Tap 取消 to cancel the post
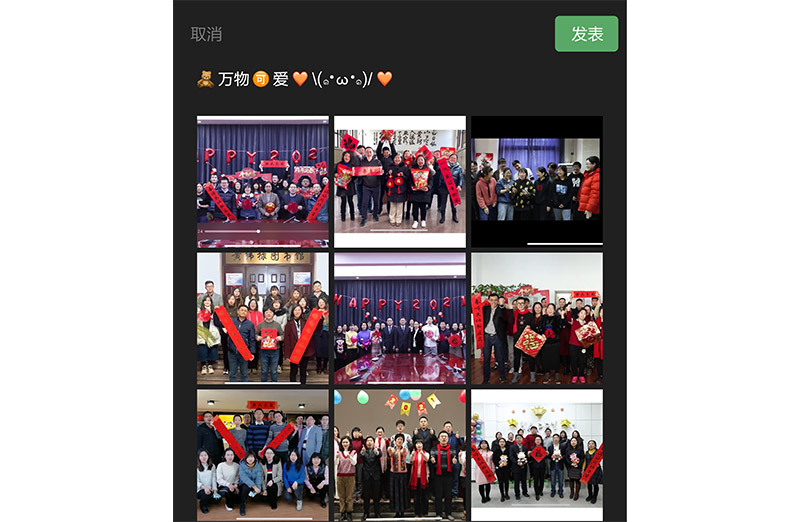The width and height of the screenshot is (800, 522). pyautogui.click(x=206, y=34)
